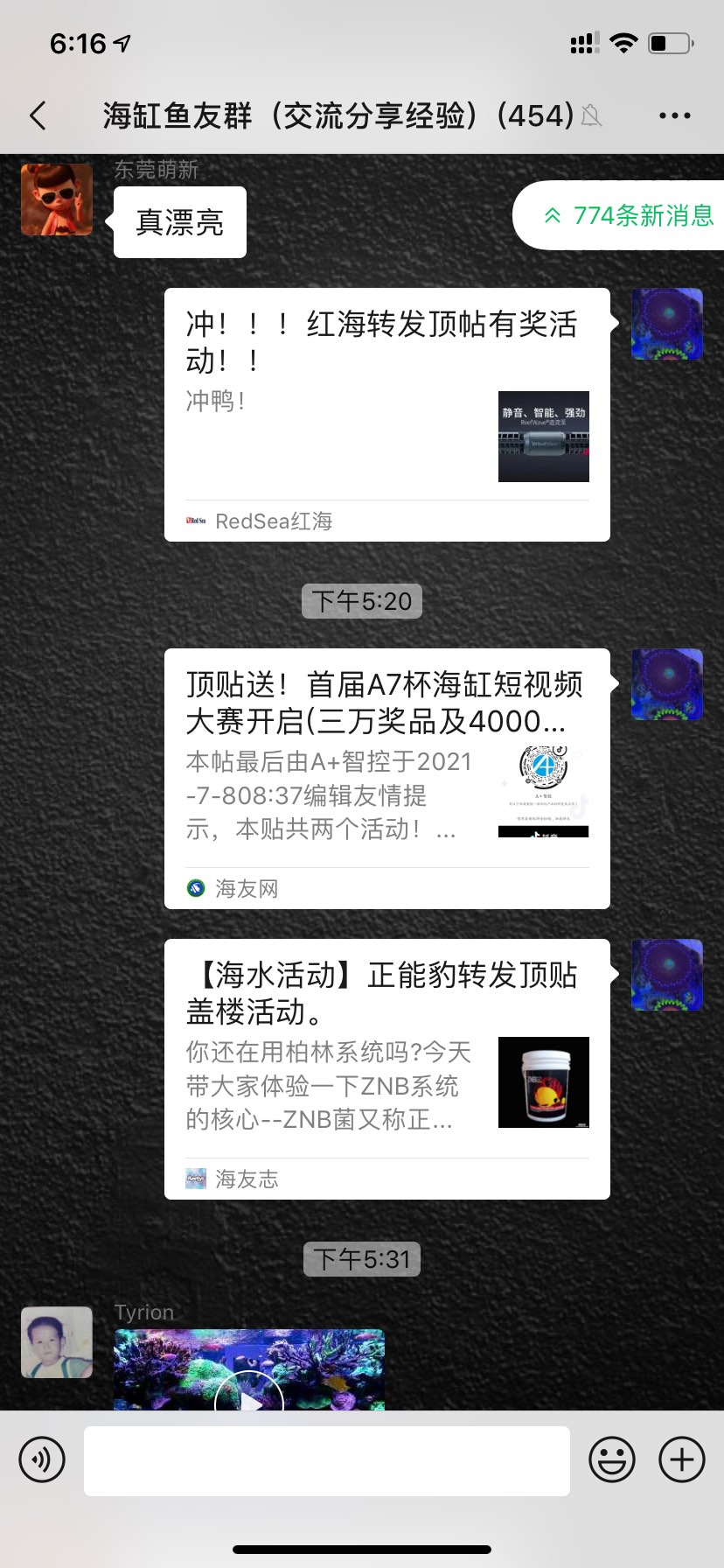
Task: View Tyrion's profile avatar
Action: pos(57,1342)
